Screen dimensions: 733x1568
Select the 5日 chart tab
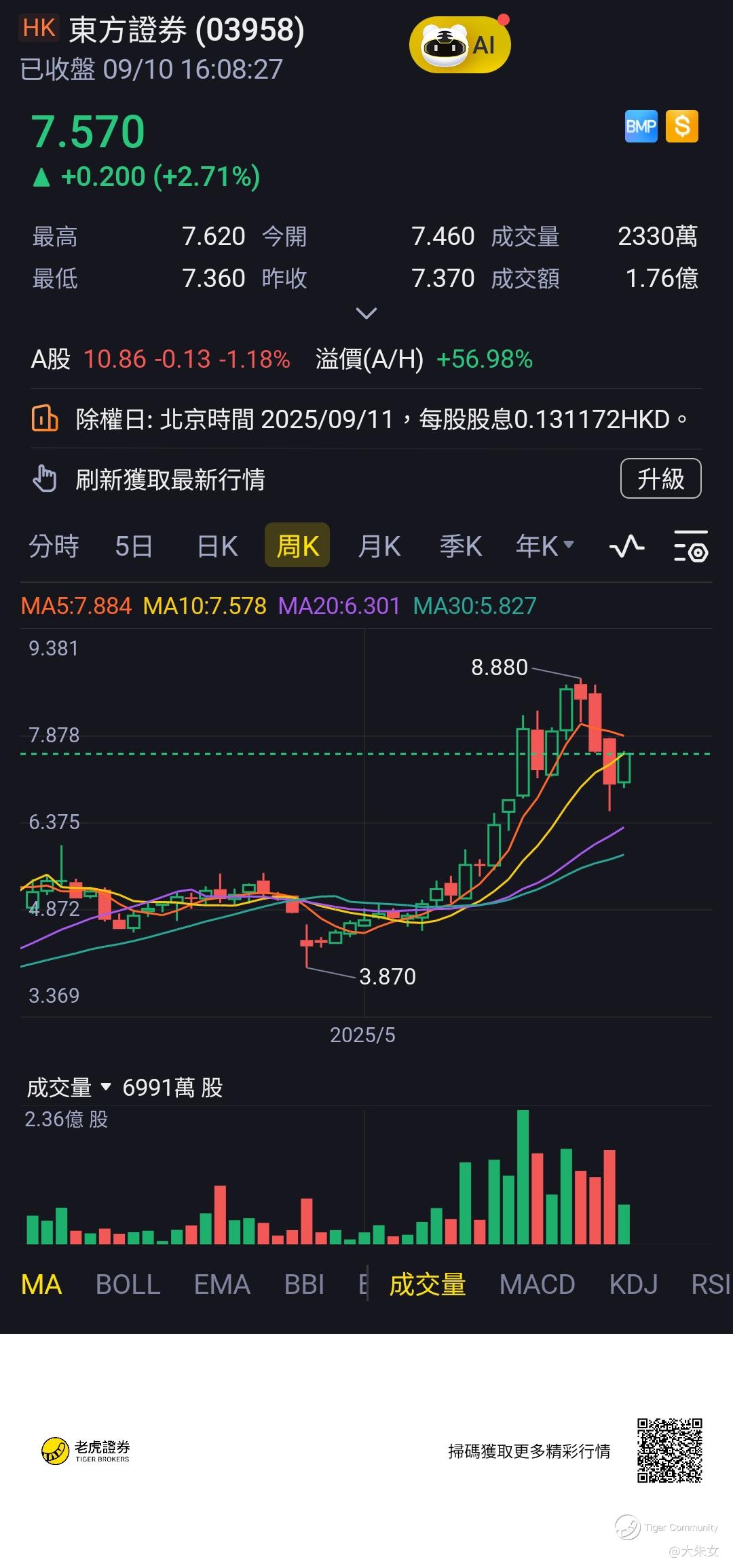(x=134, y=546)
